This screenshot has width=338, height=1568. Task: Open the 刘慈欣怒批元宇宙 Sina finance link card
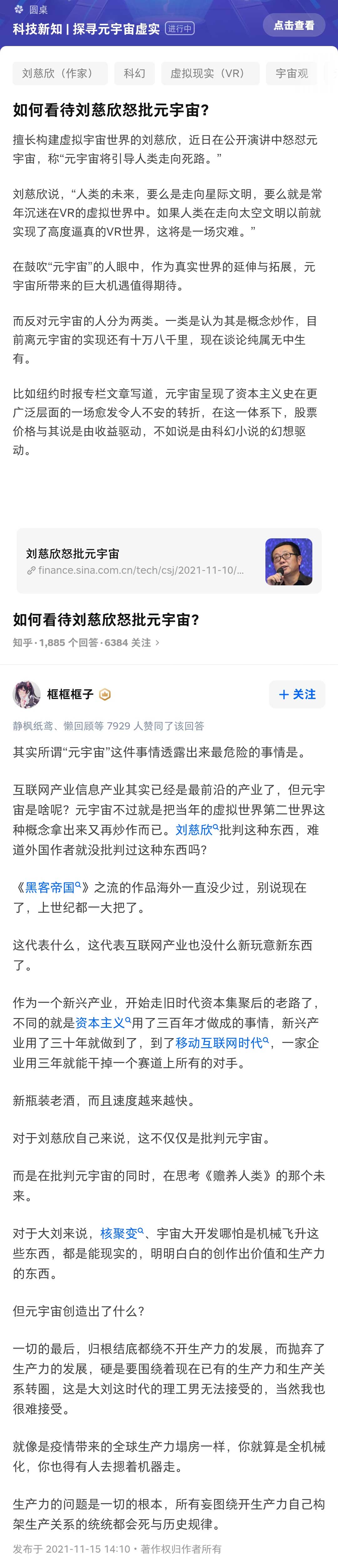click(x=169, y=561)
